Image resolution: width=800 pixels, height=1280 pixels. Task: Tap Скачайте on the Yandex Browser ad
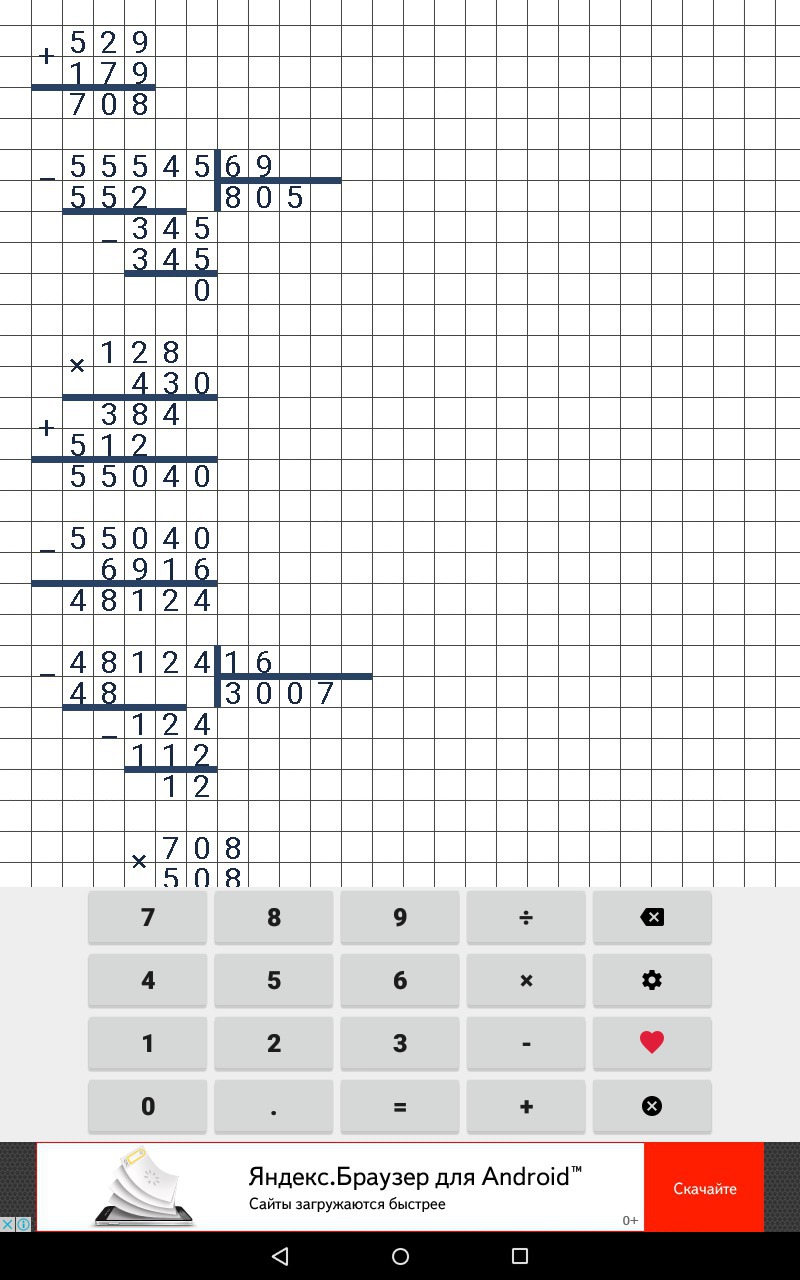pos(704,1188)
